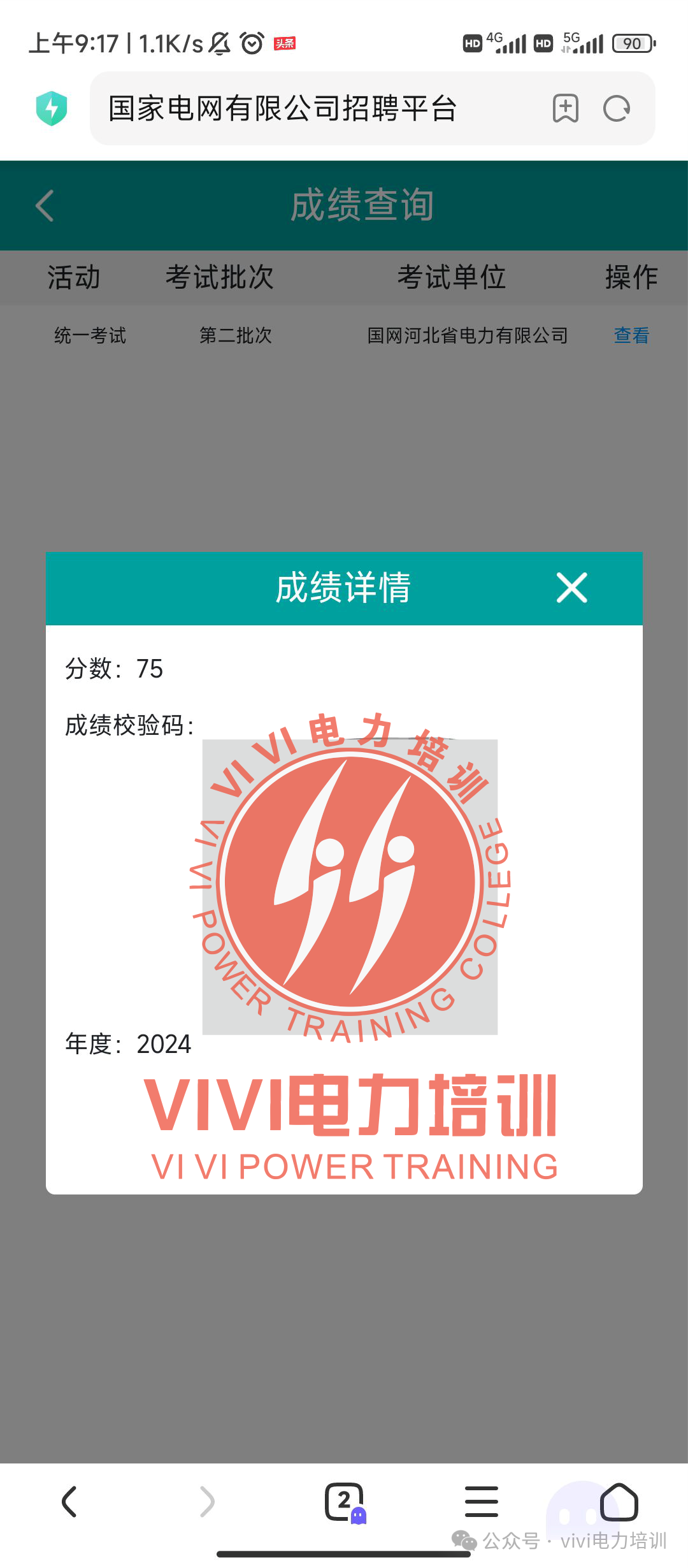Tap the 查看 link in the results row
This screenshot has height=1568, width=688.
pyautogui.click(x=631, y=335)
